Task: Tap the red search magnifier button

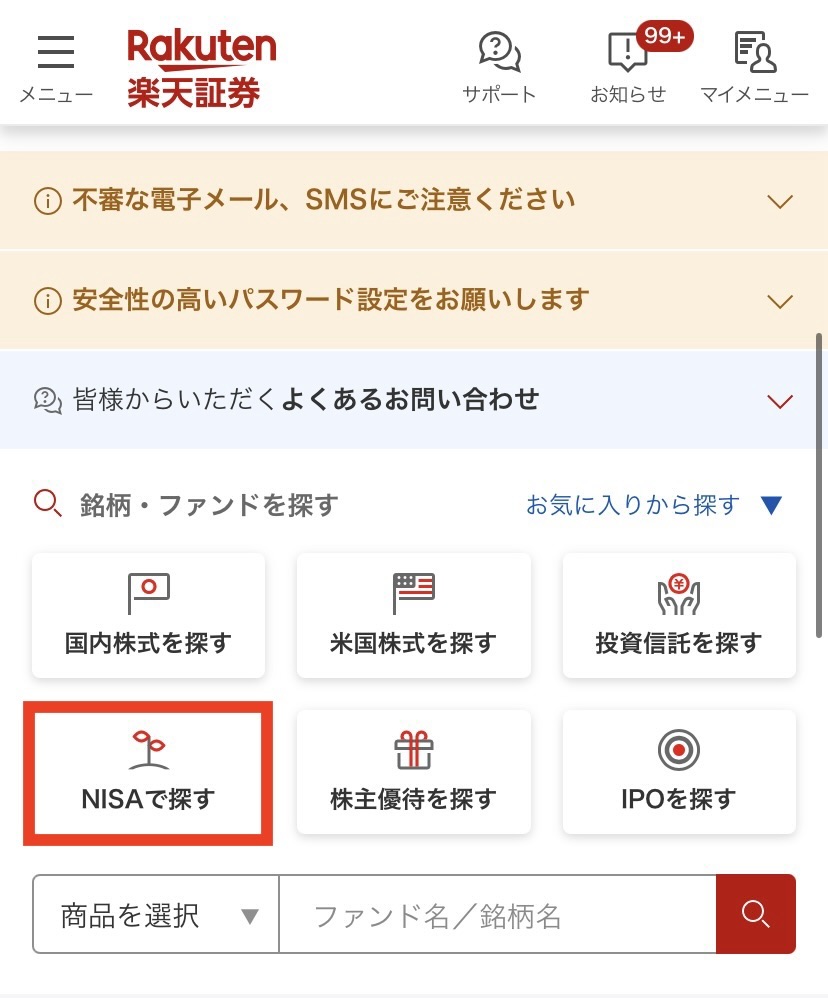Action: 756,914
